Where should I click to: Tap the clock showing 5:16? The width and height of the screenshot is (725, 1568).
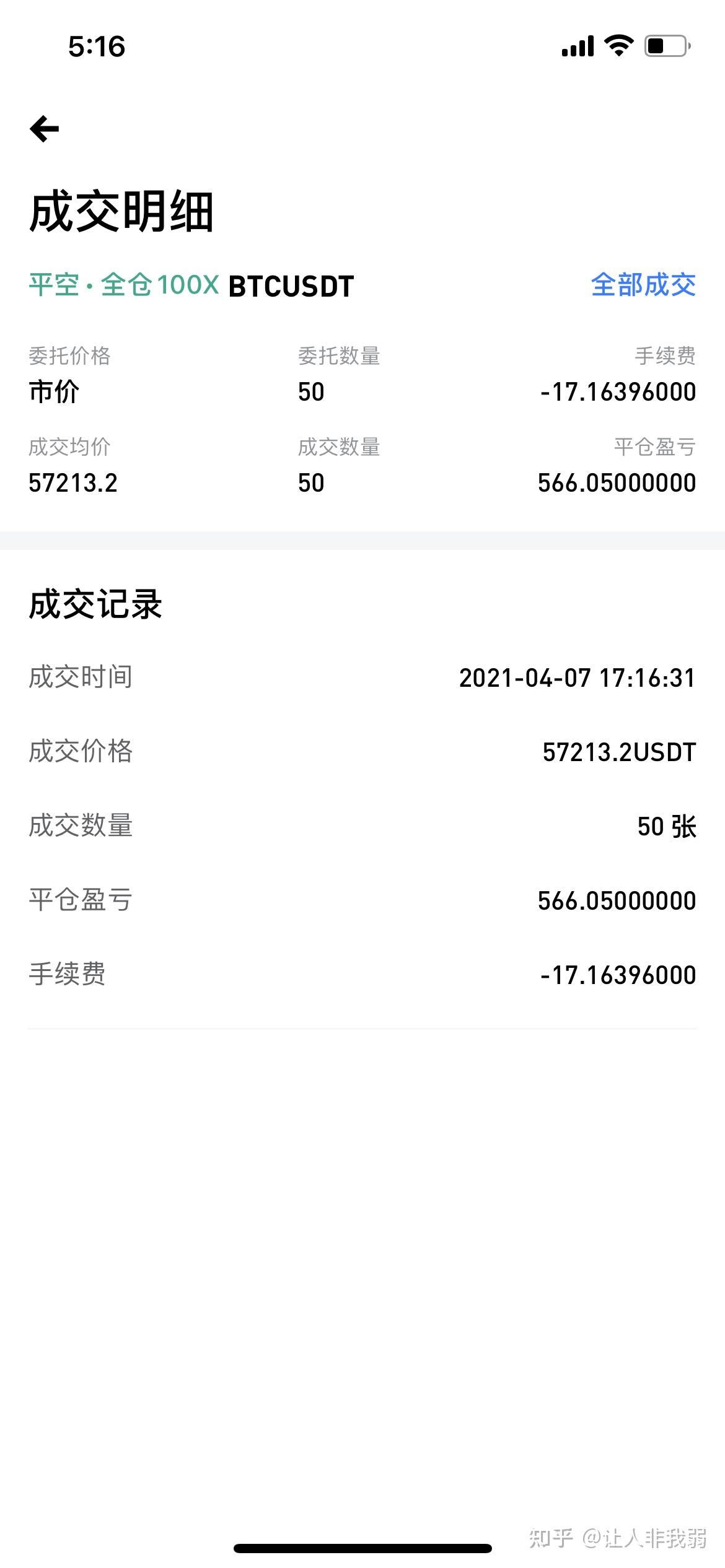pos(96,45)
